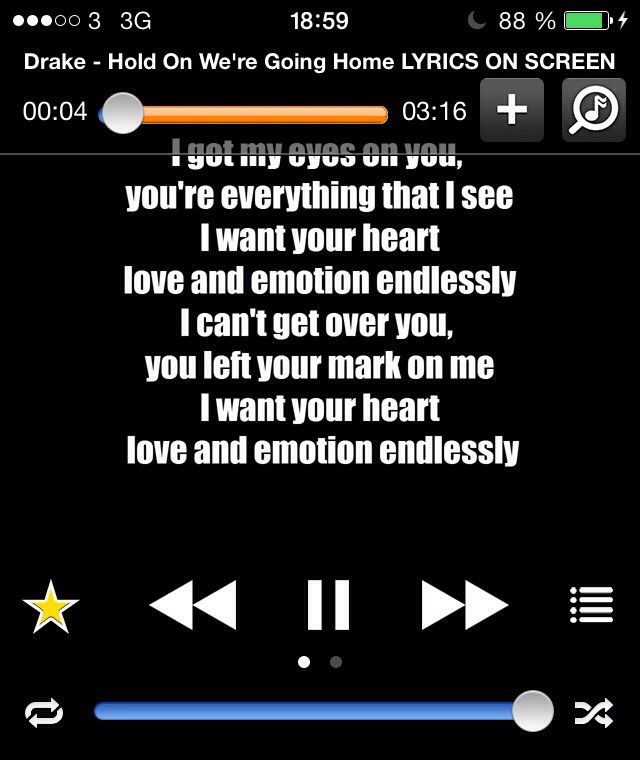Open the music search button
Screen dimensions: 640x760
[594, 110]
